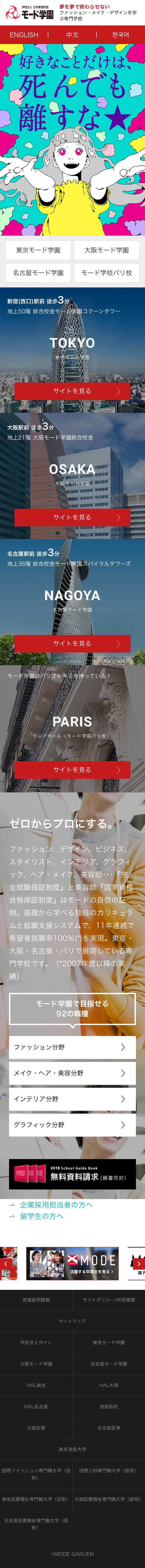Open インテリア分野 row
The image size is (145, 1568).
click(72, 1099)
